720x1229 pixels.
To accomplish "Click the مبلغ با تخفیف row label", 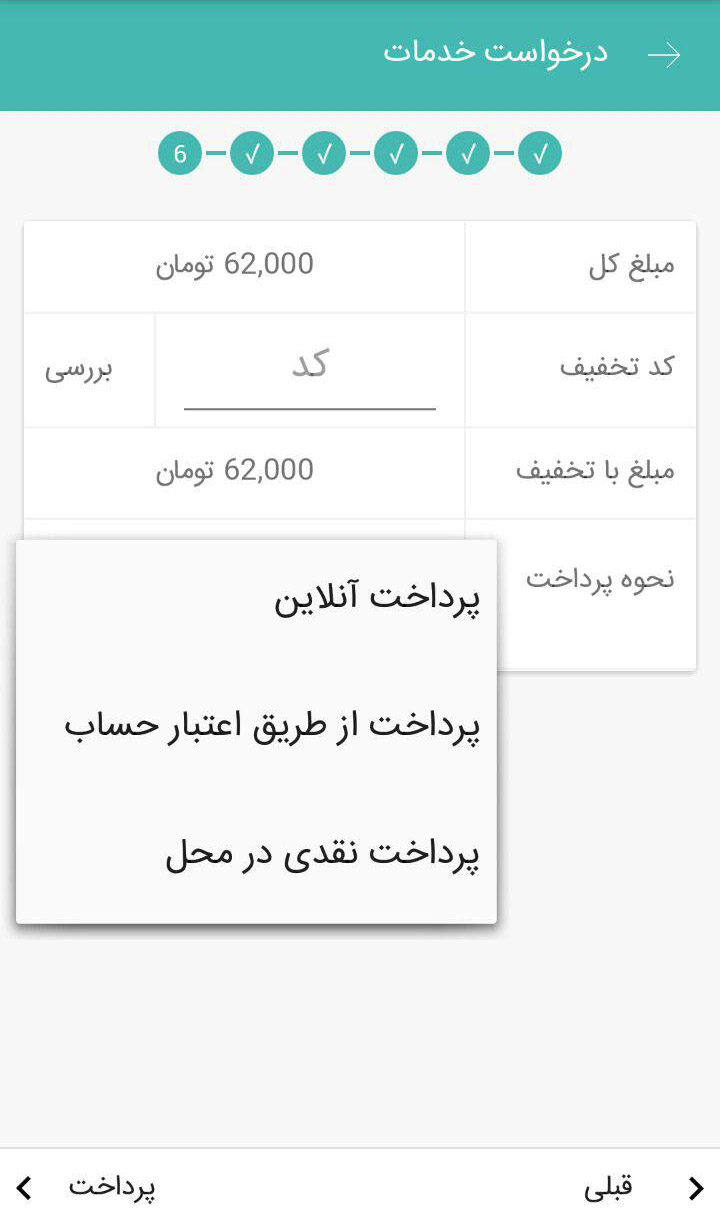I will [598, 470].
